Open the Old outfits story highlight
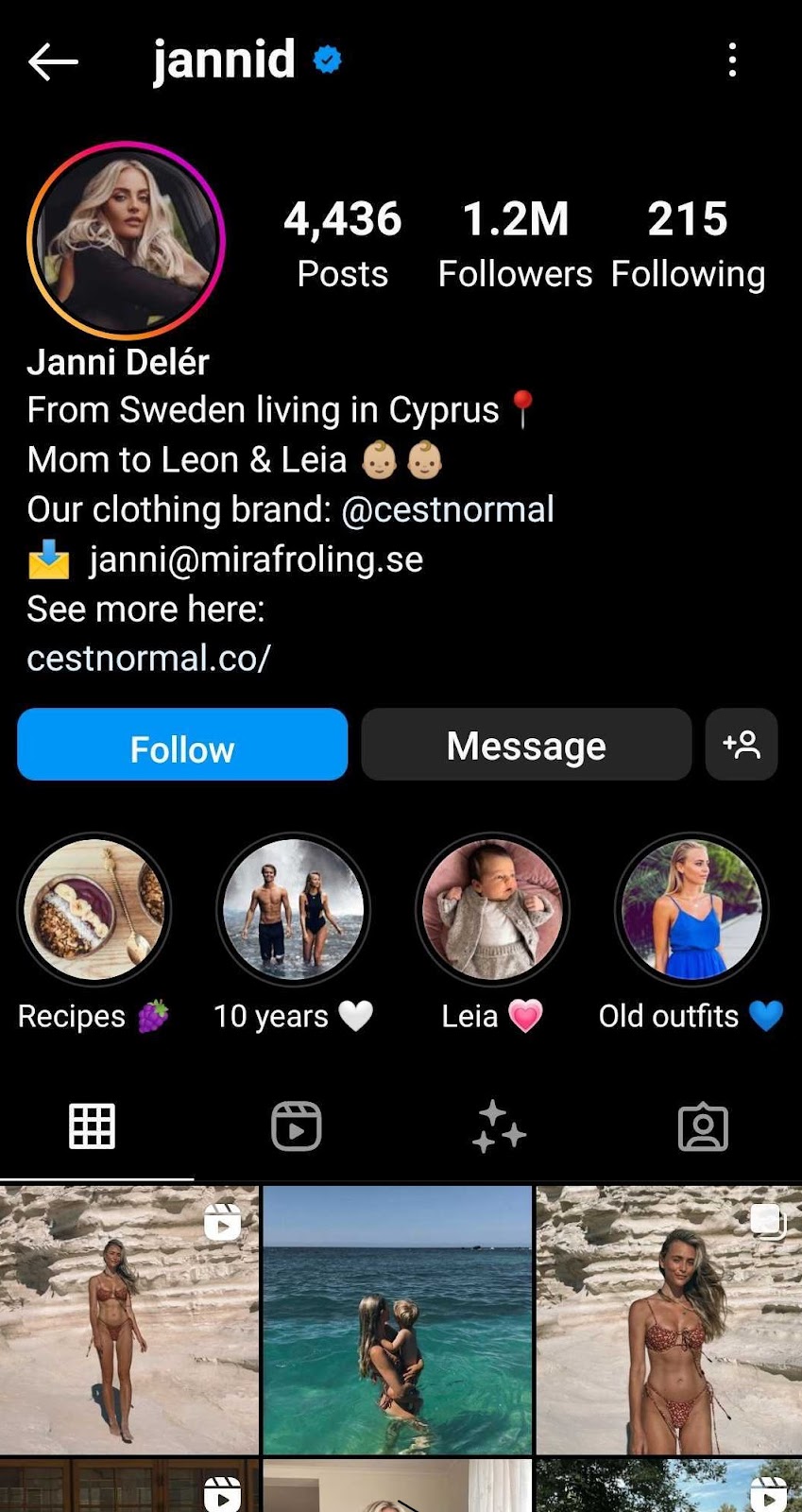This screenshot has height=1512, width=802. [x=691, y=910]
